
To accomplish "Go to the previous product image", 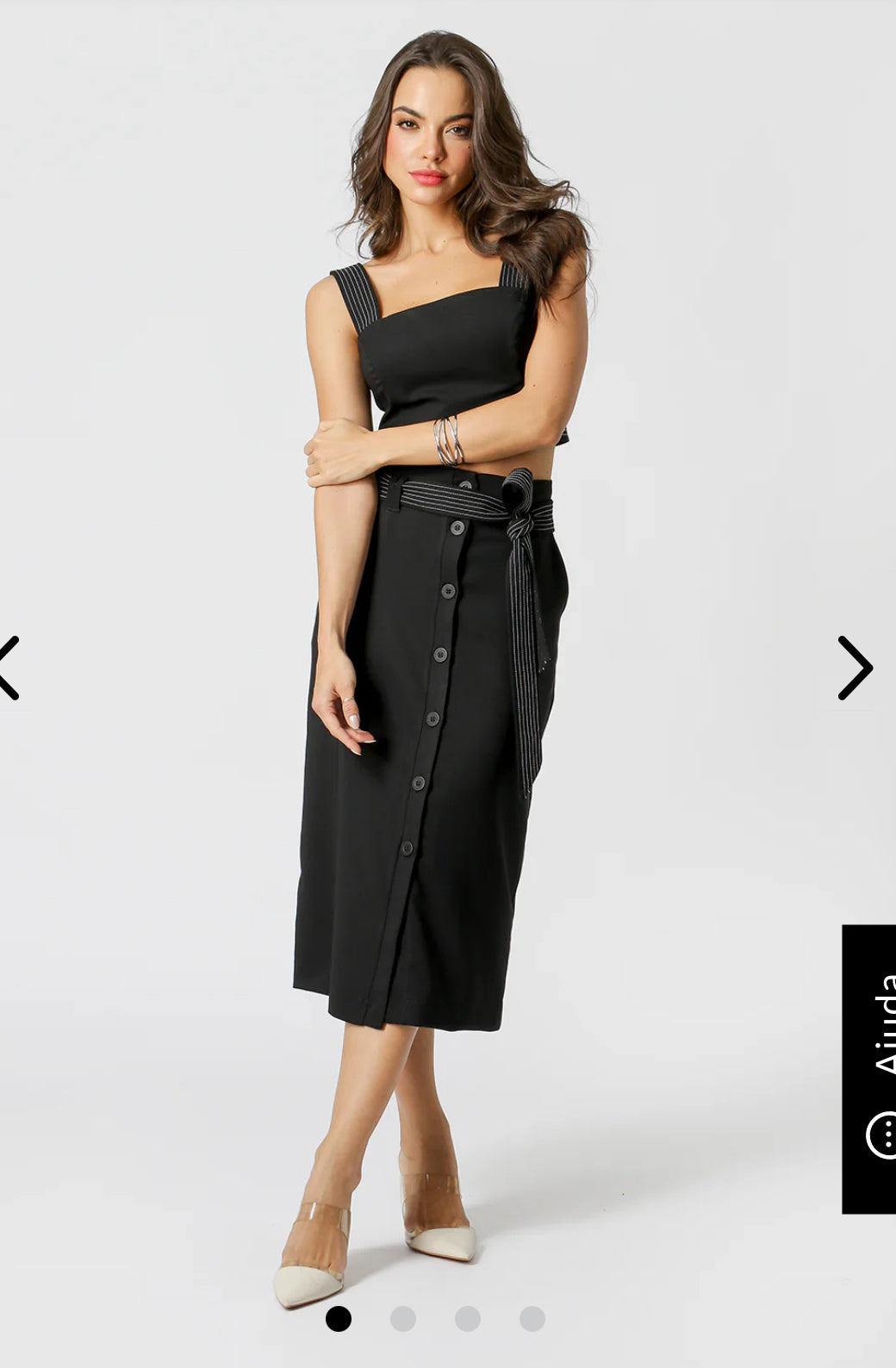I will [x=9, y=668].
